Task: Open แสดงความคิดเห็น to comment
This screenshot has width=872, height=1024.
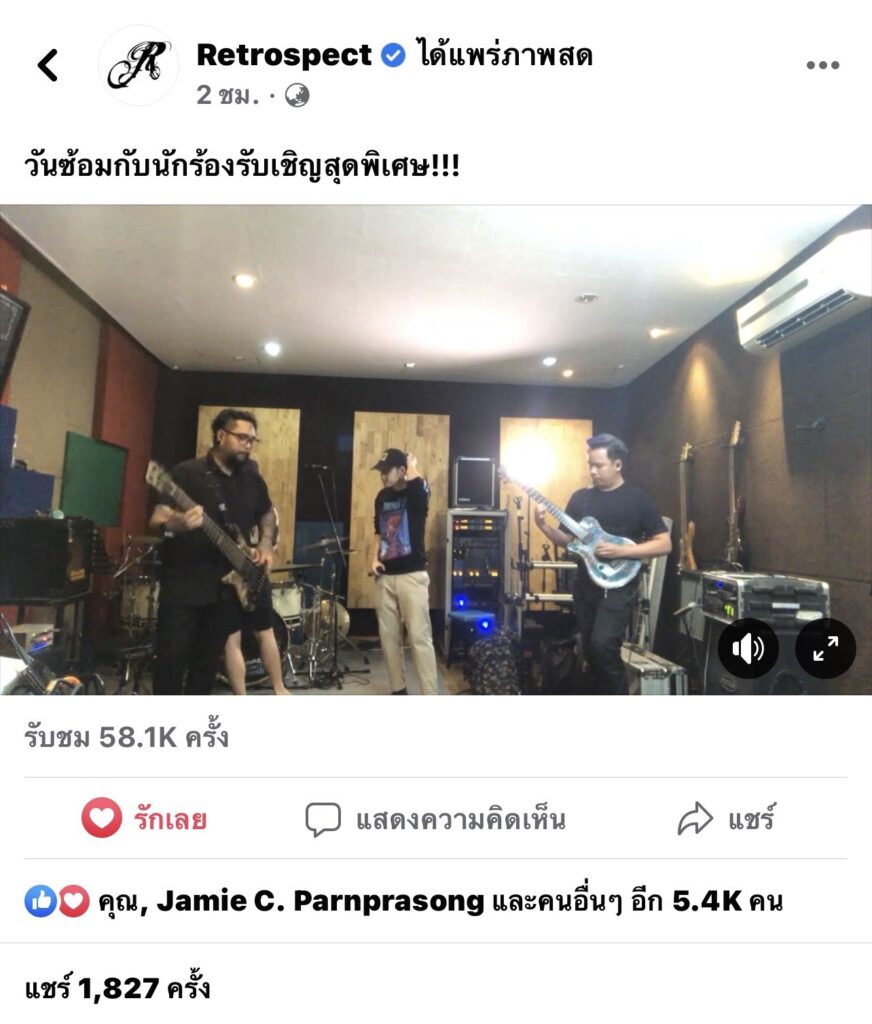Action: click(435, 820)
